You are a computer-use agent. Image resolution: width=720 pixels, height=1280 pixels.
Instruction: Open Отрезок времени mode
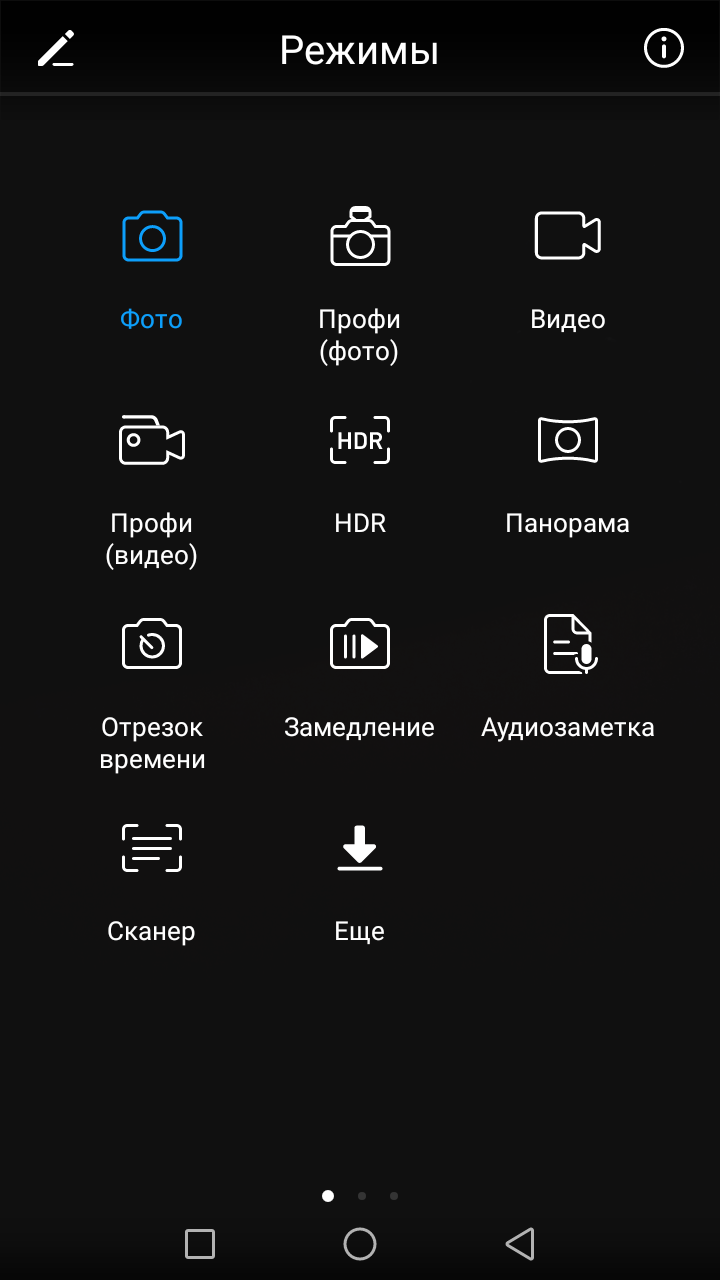[152, 693]
